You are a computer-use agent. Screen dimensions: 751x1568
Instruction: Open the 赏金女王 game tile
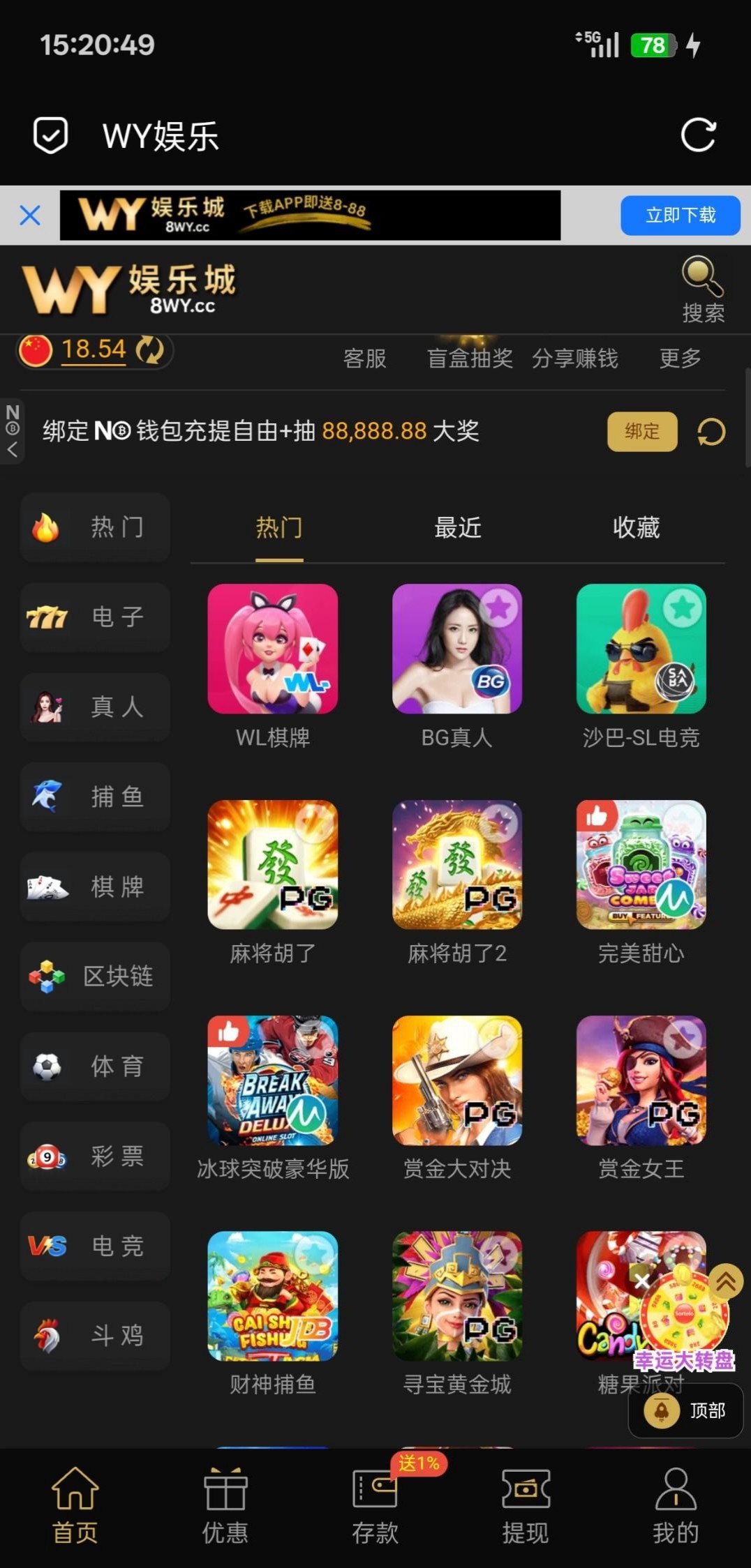tap(641, 1080)
